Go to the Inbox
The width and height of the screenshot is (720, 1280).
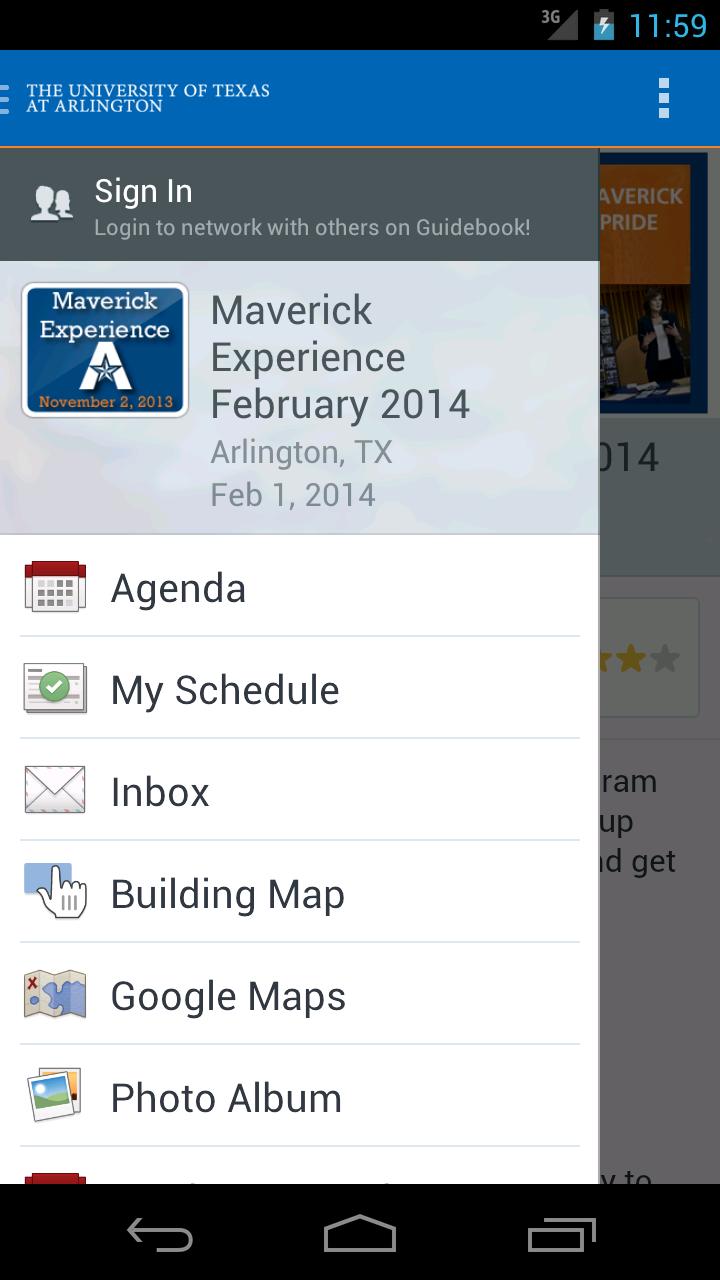click(300, 792)
